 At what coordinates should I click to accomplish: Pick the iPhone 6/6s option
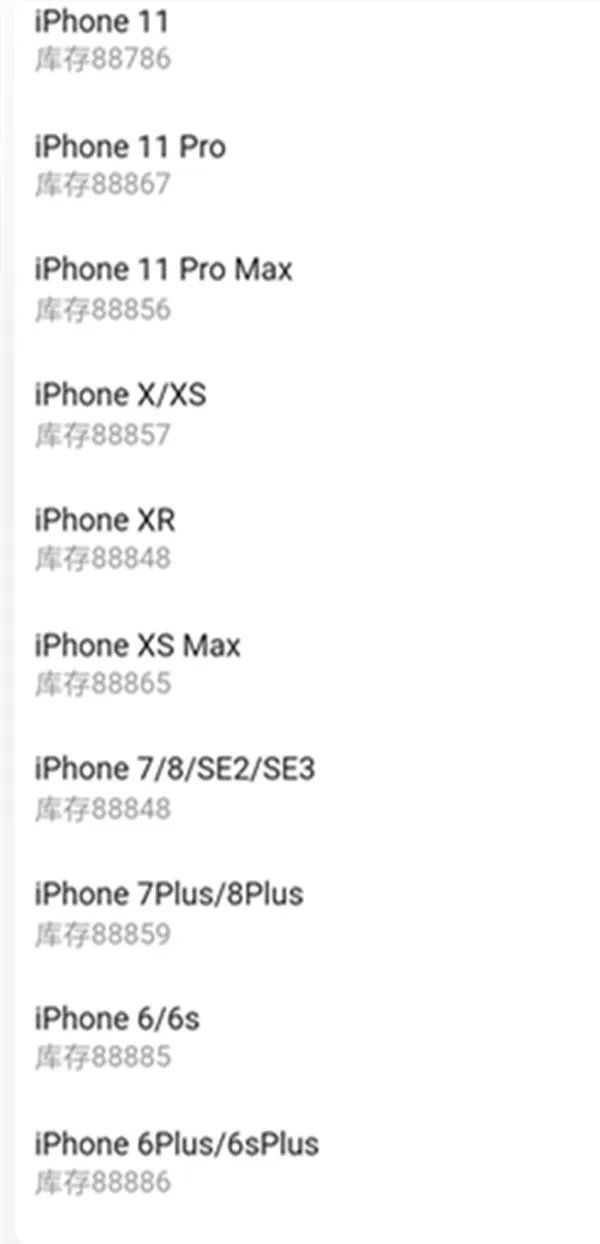[300, 1037]
